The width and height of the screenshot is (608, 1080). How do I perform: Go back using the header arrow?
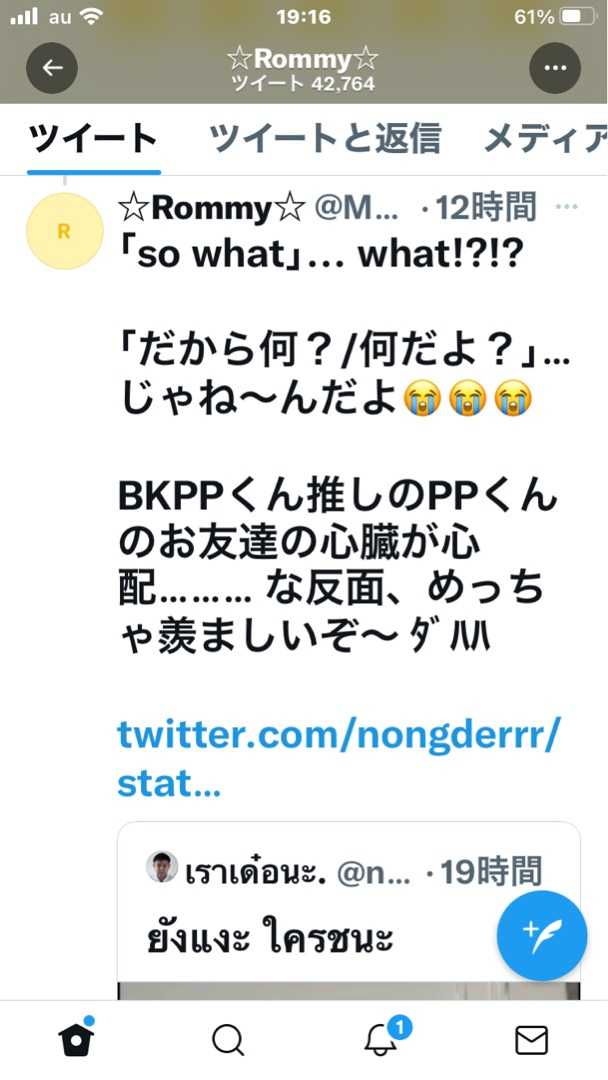coord(52,68)
